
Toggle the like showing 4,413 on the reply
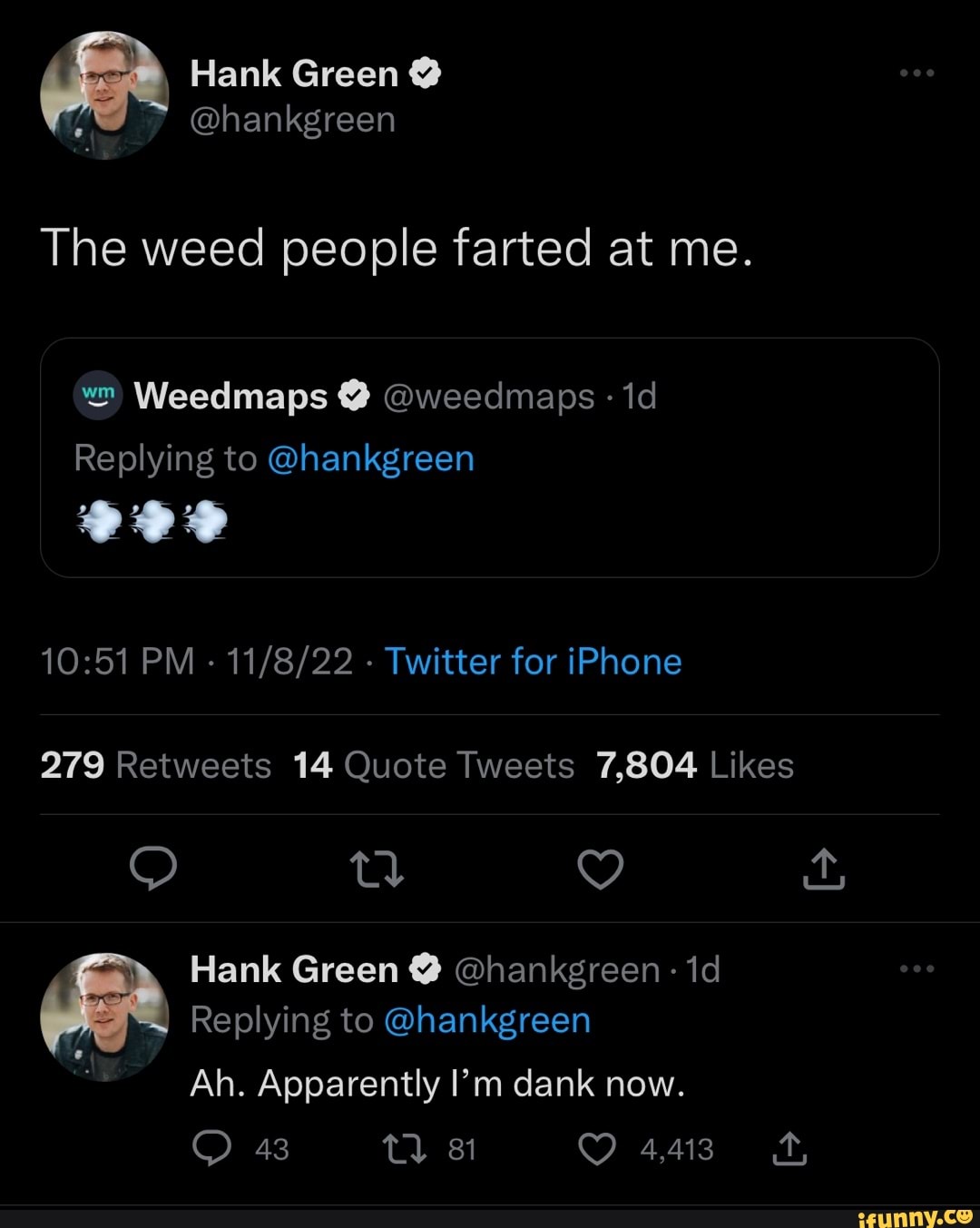[x=598, y=1149]
